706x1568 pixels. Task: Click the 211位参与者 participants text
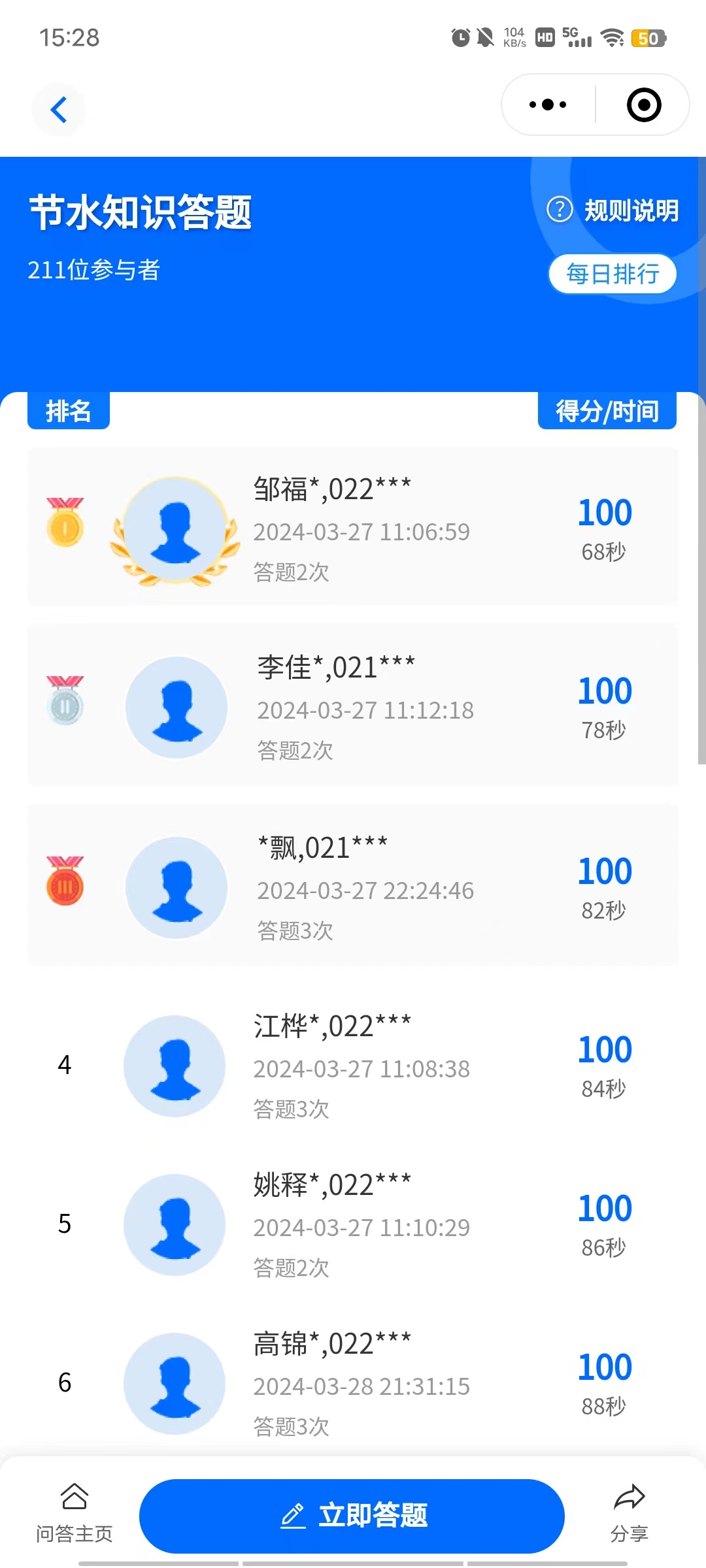point(95,270)
